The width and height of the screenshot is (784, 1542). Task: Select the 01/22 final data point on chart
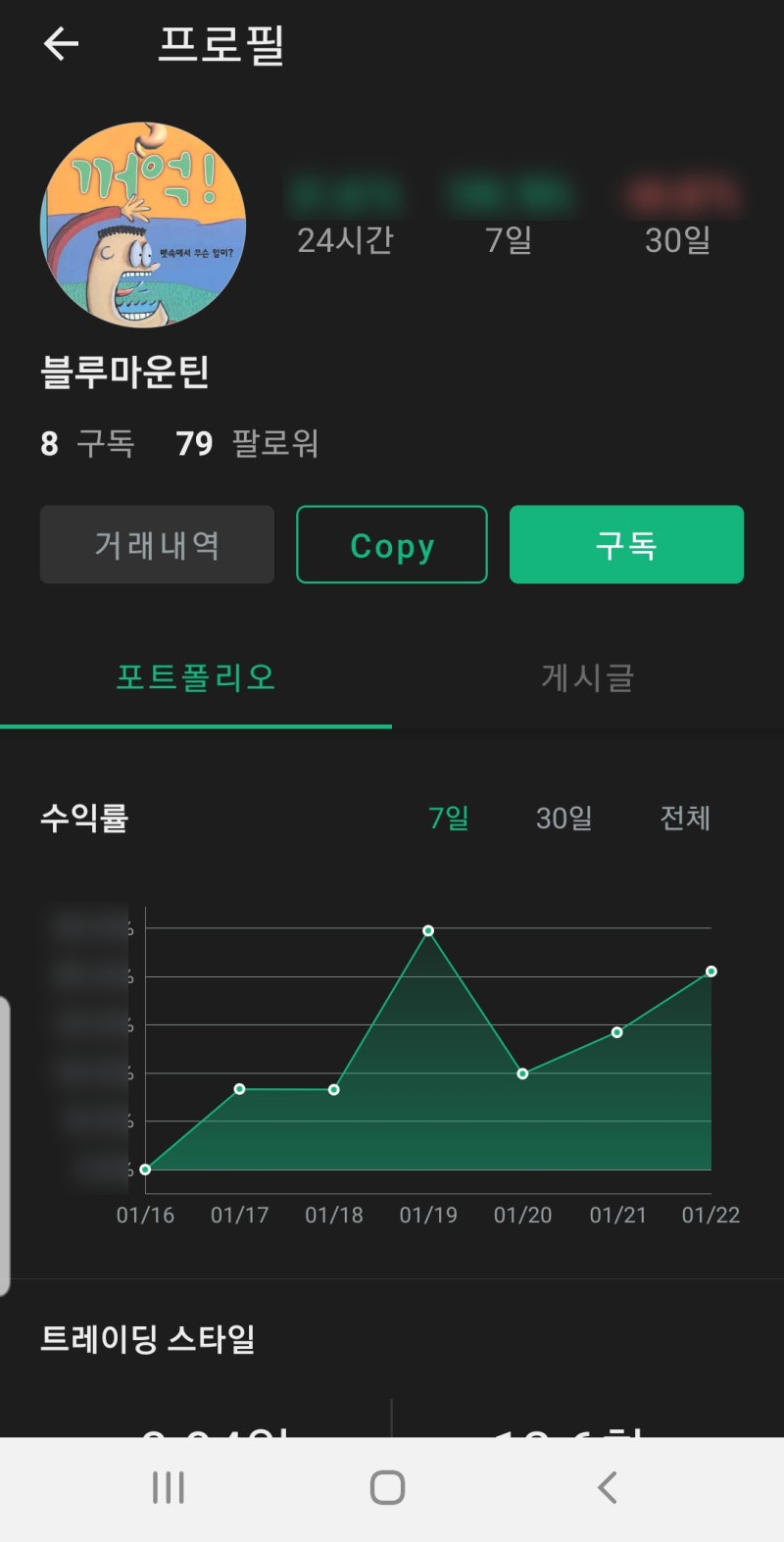pyautogui.click(x=711, y=971)
